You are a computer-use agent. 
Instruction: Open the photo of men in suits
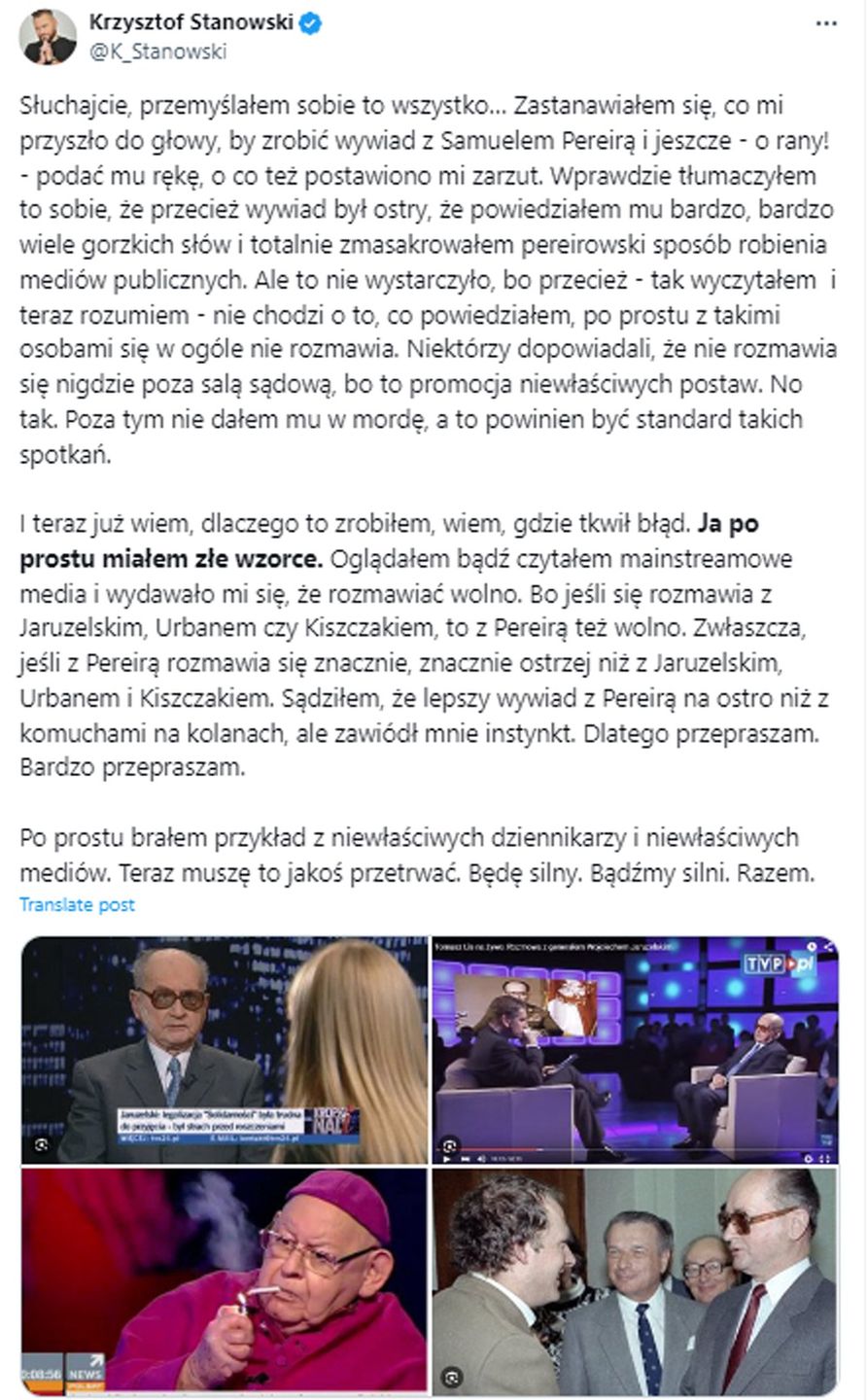[635, 1279]
